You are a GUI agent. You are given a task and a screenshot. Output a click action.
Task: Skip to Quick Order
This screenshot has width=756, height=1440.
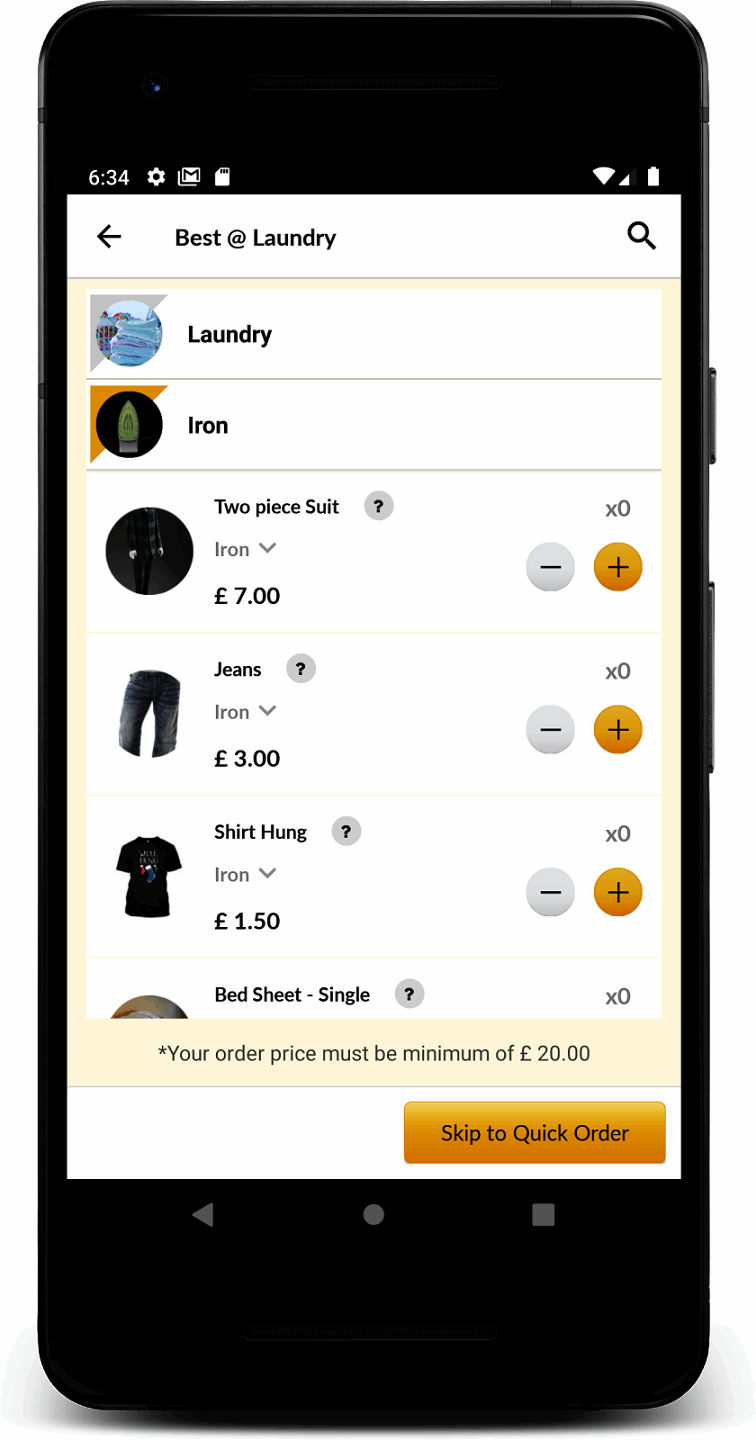[x=534, y=1133]
